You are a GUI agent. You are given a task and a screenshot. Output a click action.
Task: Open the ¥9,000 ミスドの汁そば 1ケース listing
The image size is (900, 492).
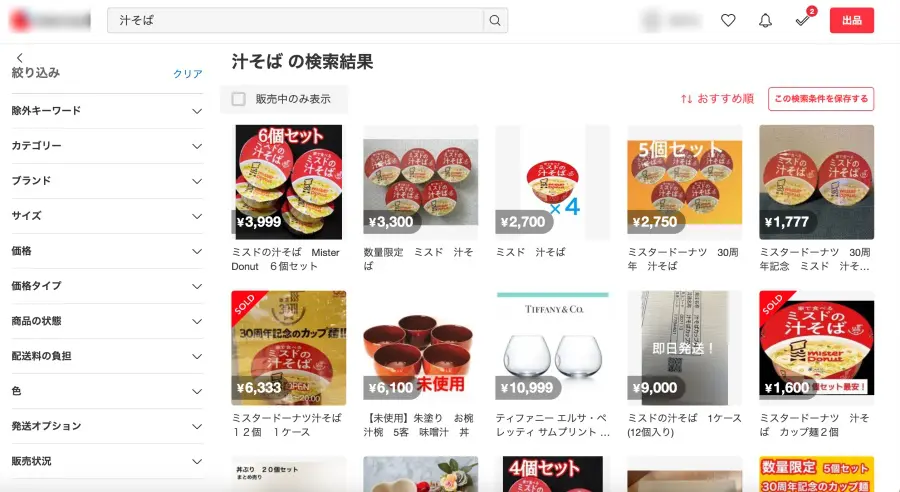coord(684,348)
